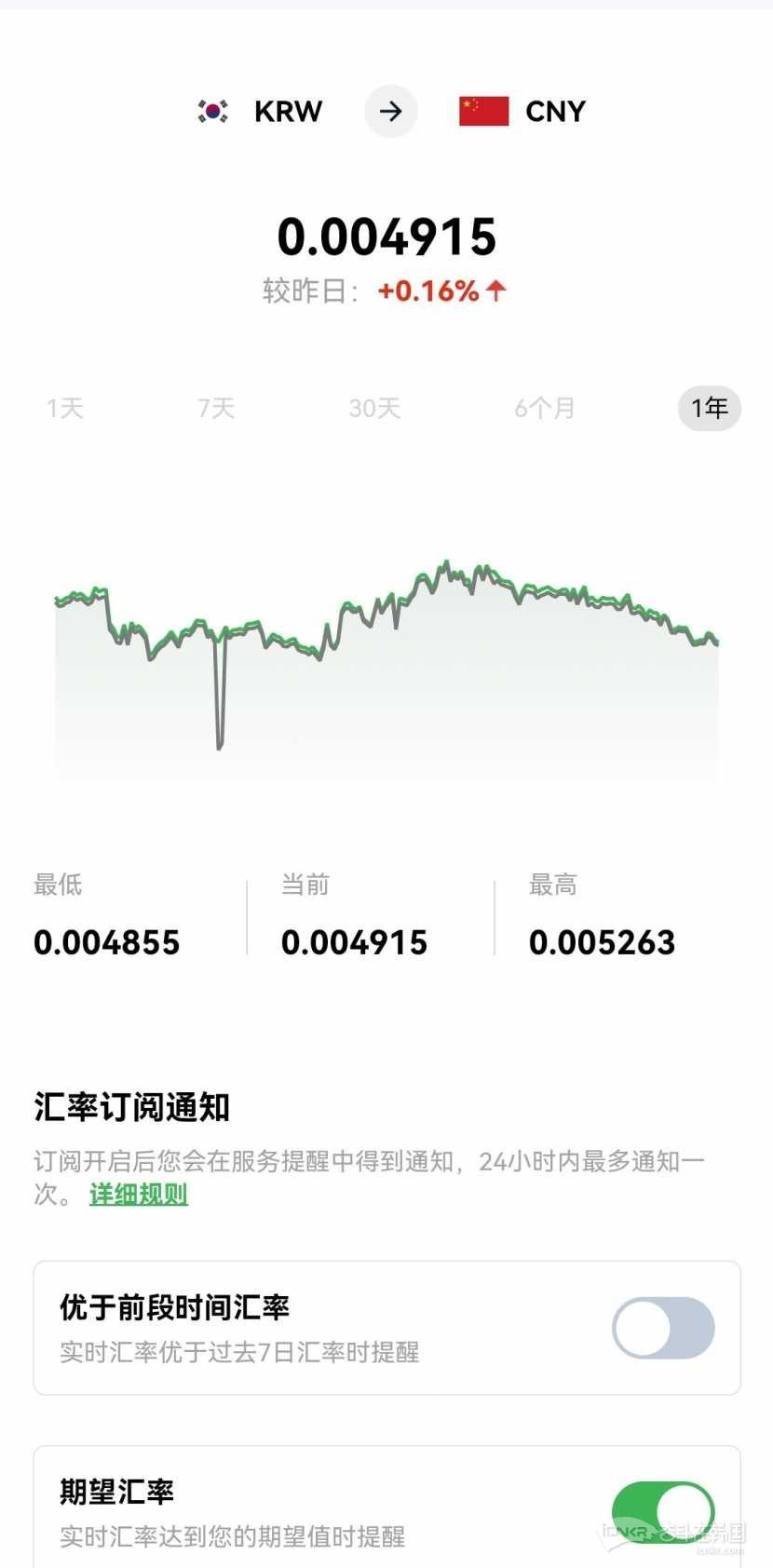Click the large rate 0.004915 display

(x=386, y=237)
